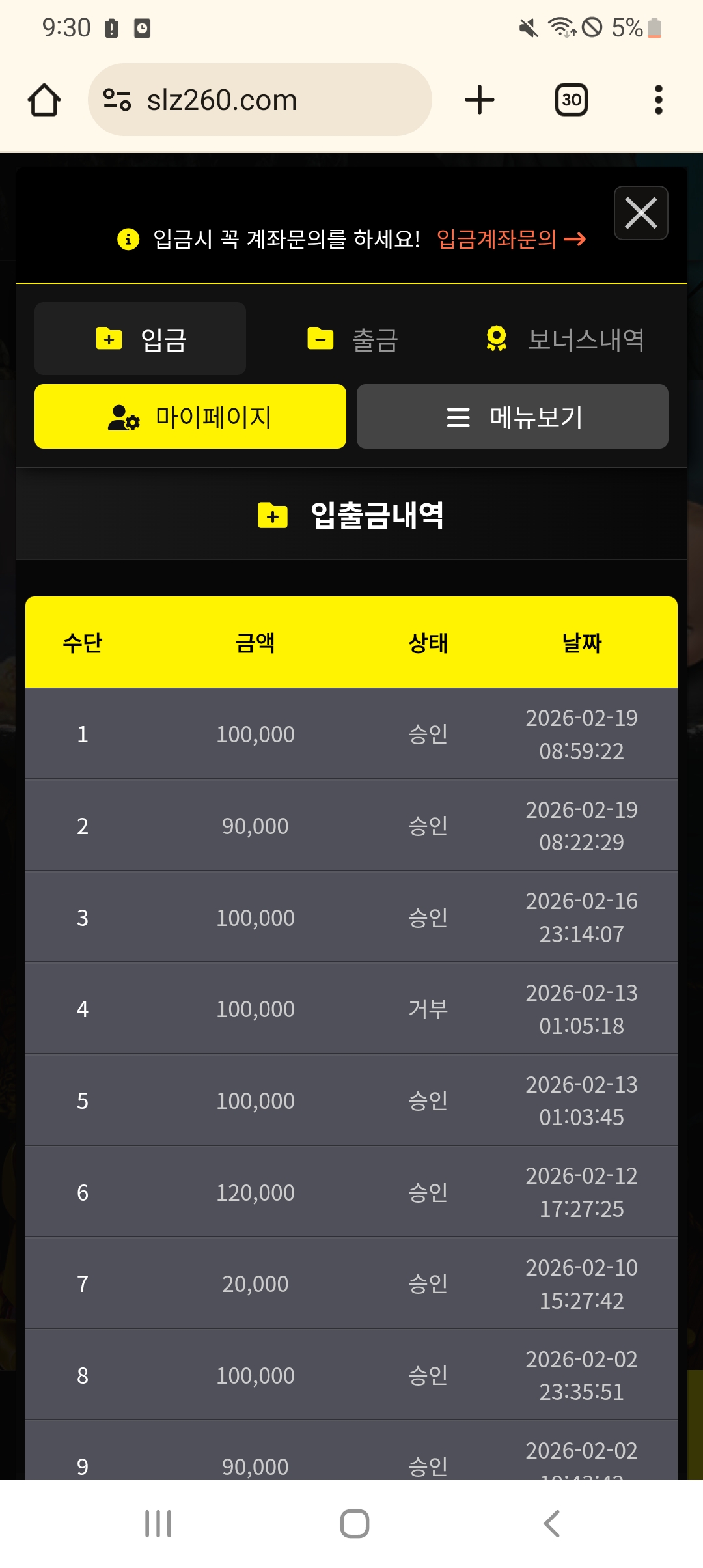Go to the browser home page
This screenshot has width=703, height=1568.
pos(44,100)
